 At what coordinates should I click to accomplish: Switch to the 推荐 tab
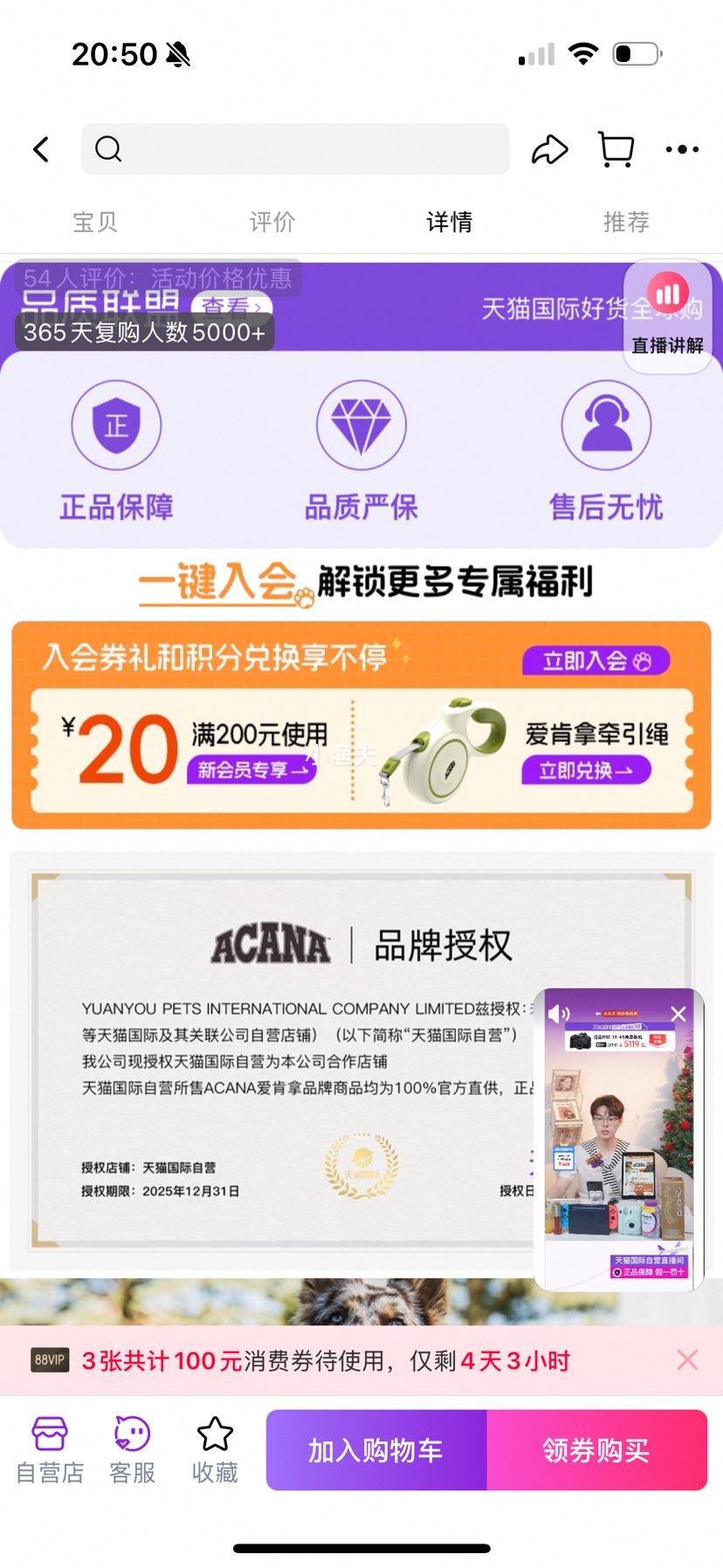[626, 222]
